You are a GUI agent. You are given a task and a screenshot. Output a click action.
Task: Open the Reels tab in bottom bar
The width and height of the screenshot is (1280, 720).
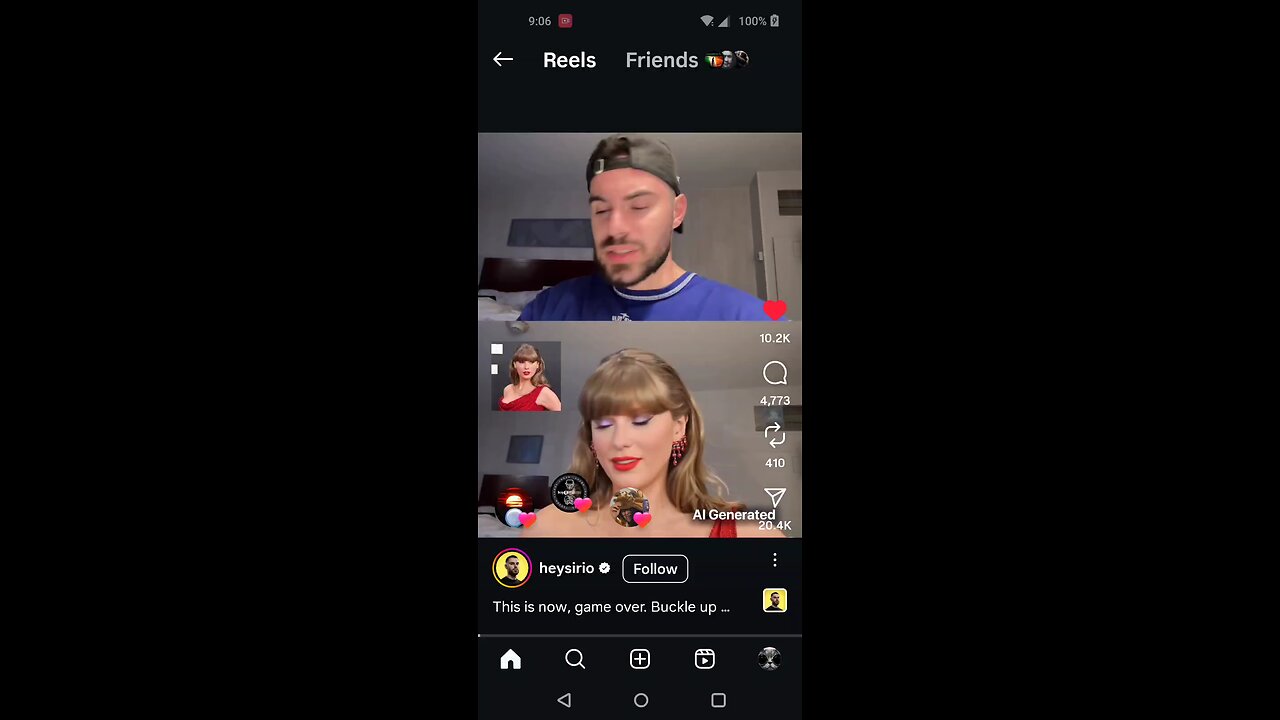[x=705, y=659]
